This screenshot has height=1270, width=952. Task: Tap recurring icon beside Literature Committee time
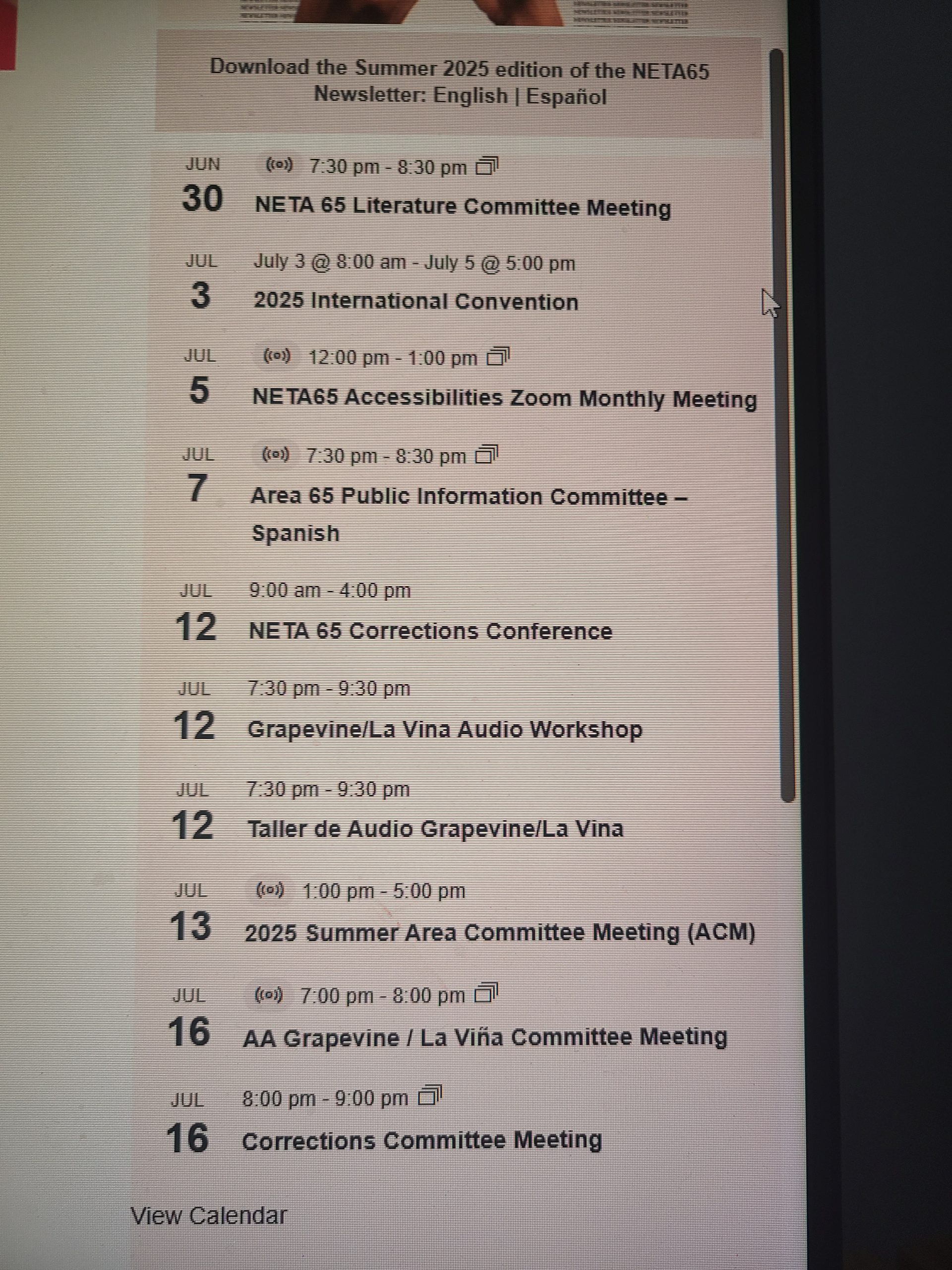point(487,167)
